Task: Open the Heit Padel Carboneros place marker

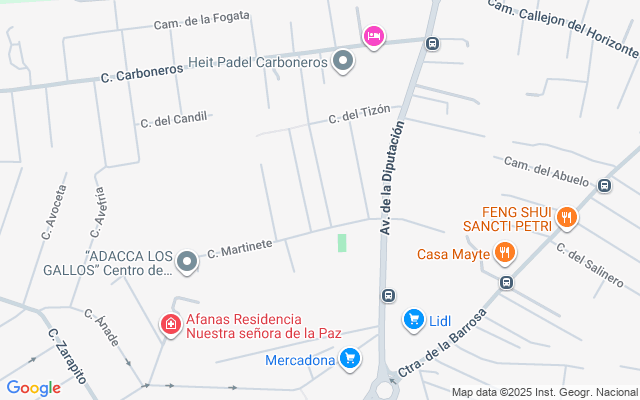Action: [x=344, y=62]
